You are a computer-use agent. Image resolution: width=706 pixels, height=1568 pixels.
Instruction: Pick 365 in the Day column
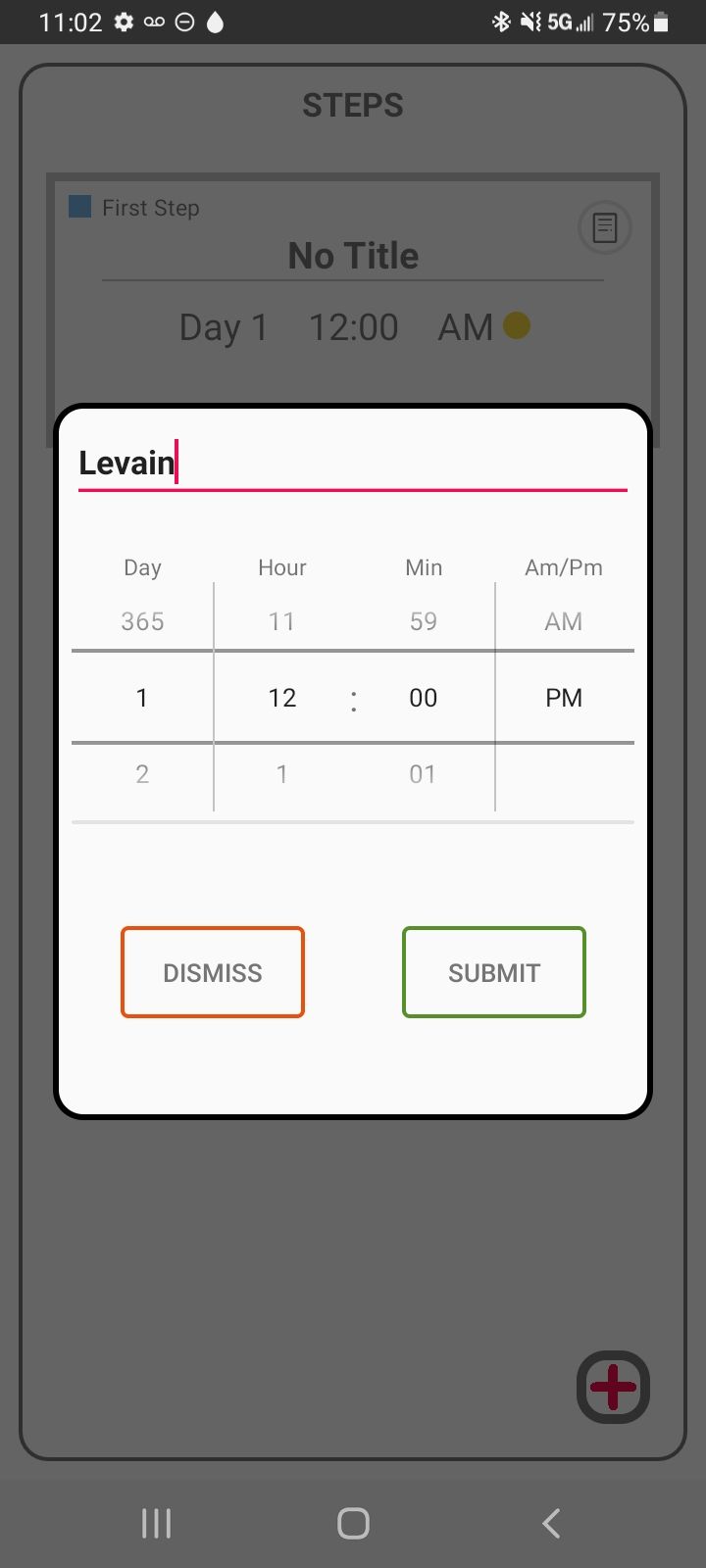(x=142, y=621)
